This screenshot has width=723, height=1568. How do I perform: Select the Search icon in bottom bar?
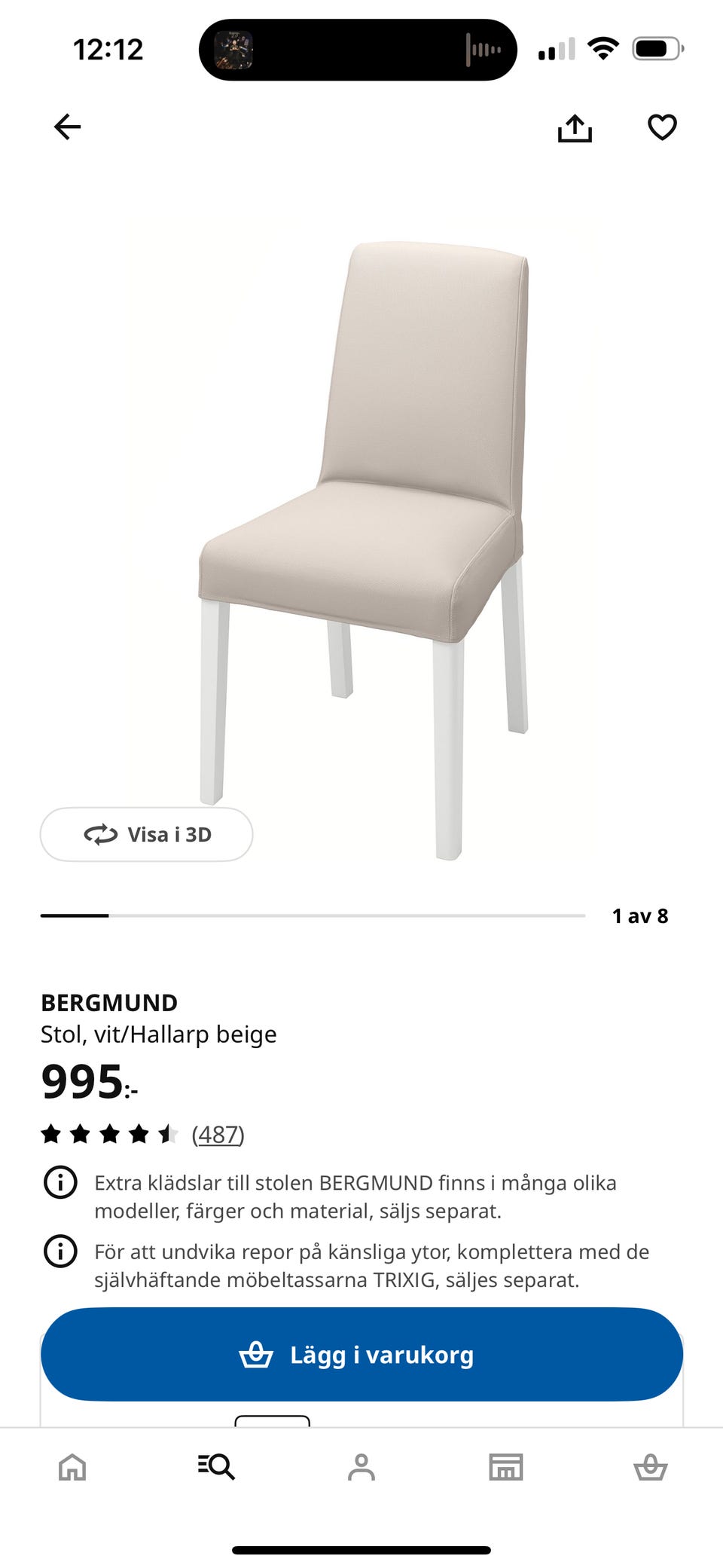[x=217, y=1467]
